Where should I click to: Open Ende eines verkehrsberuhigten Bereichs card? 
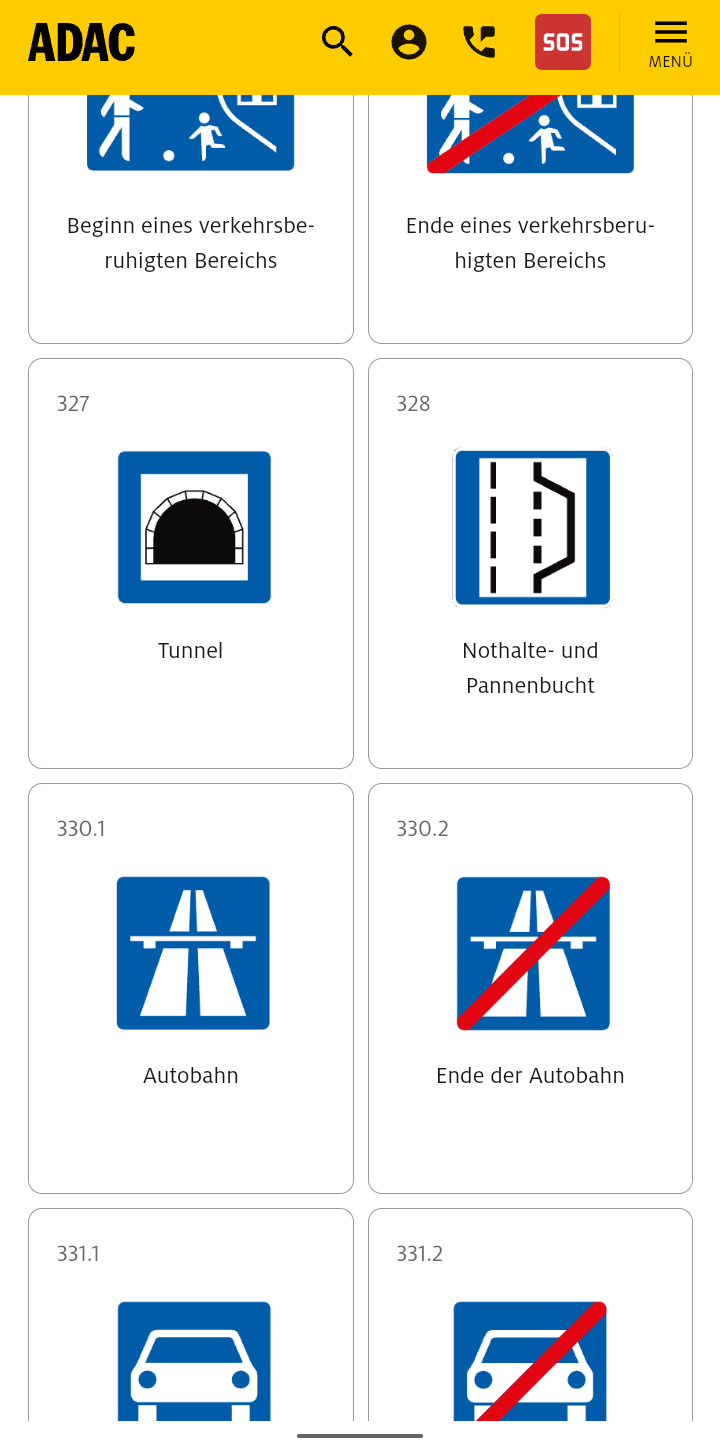(530, 220)
